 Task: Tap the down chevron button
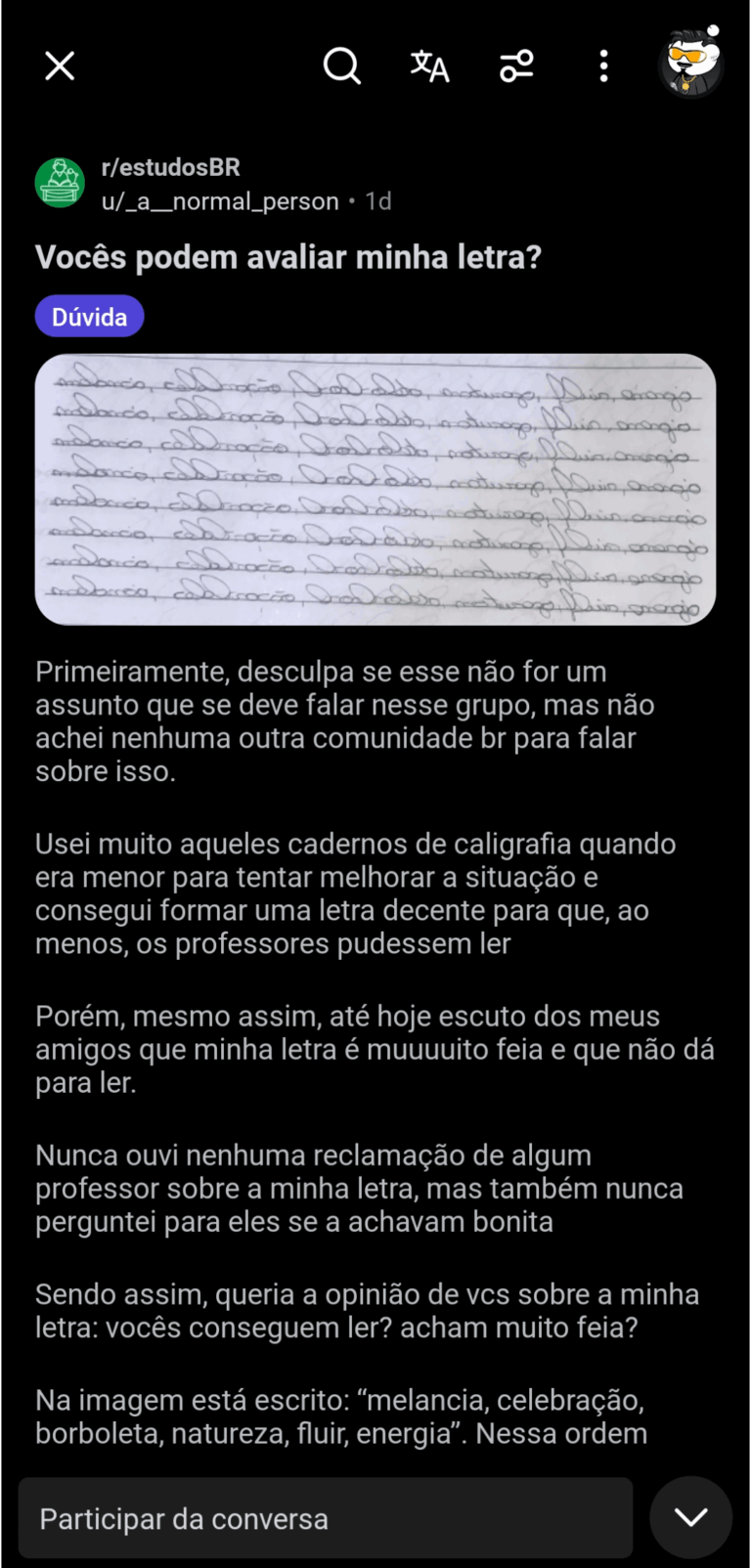coord(690,1517)
